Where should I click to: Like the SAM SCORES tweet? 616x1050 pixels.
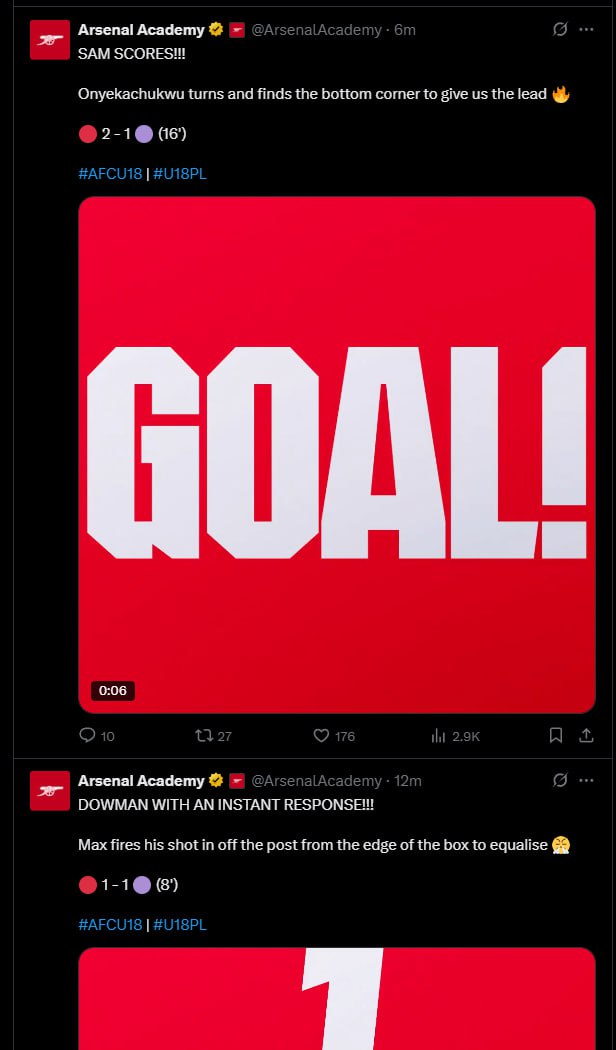tap(321, 735)
